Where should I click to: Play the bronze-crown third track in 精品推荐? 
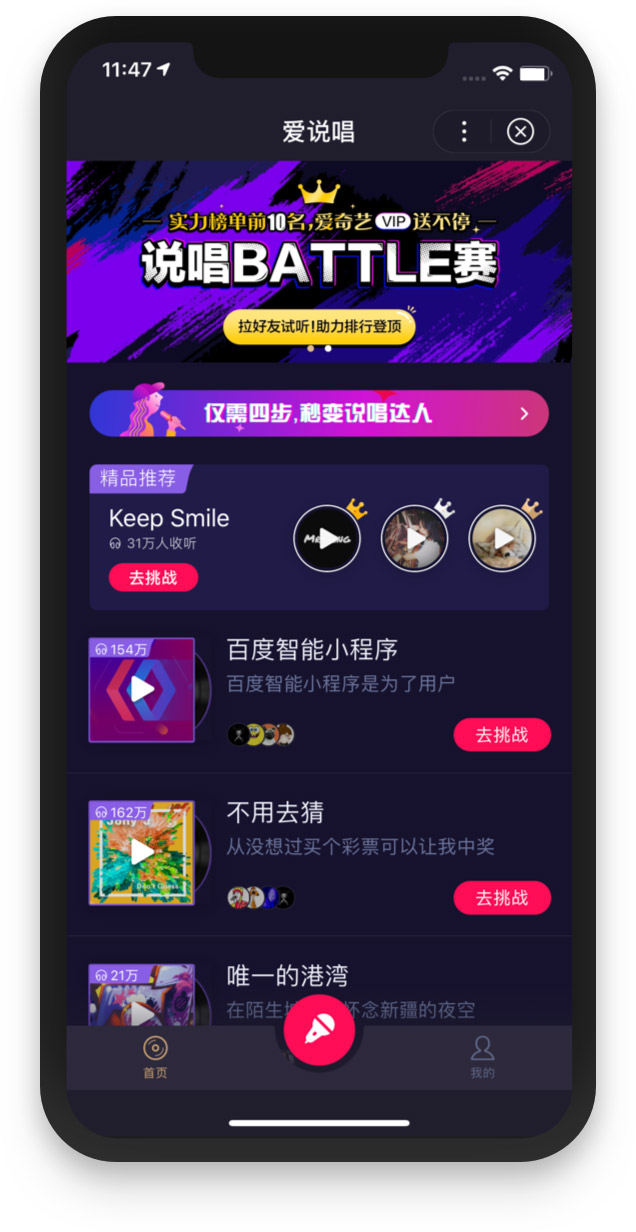502,539
